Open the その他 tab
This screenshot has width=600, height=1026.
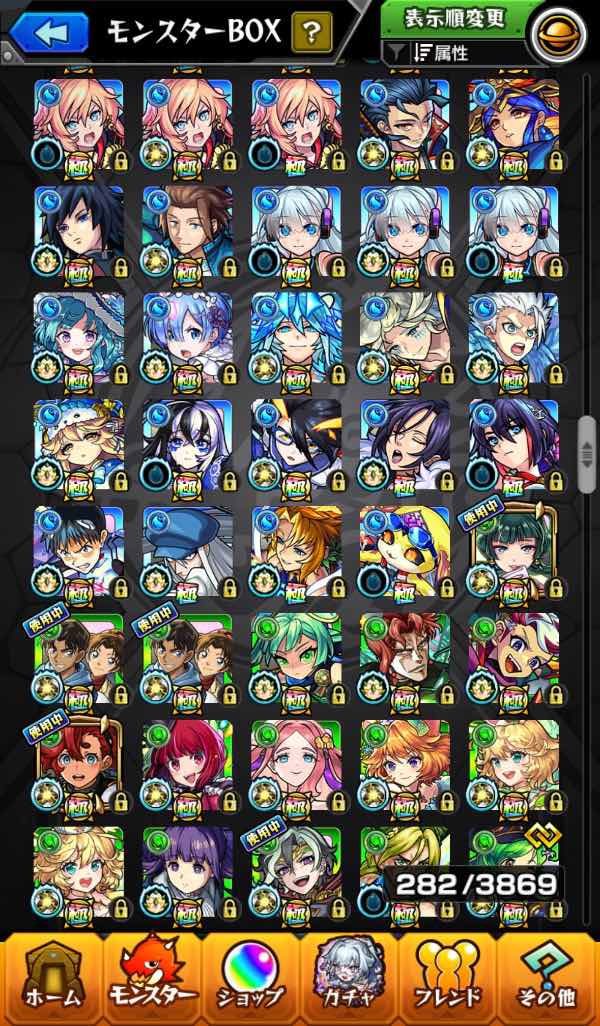click(548, 982)
